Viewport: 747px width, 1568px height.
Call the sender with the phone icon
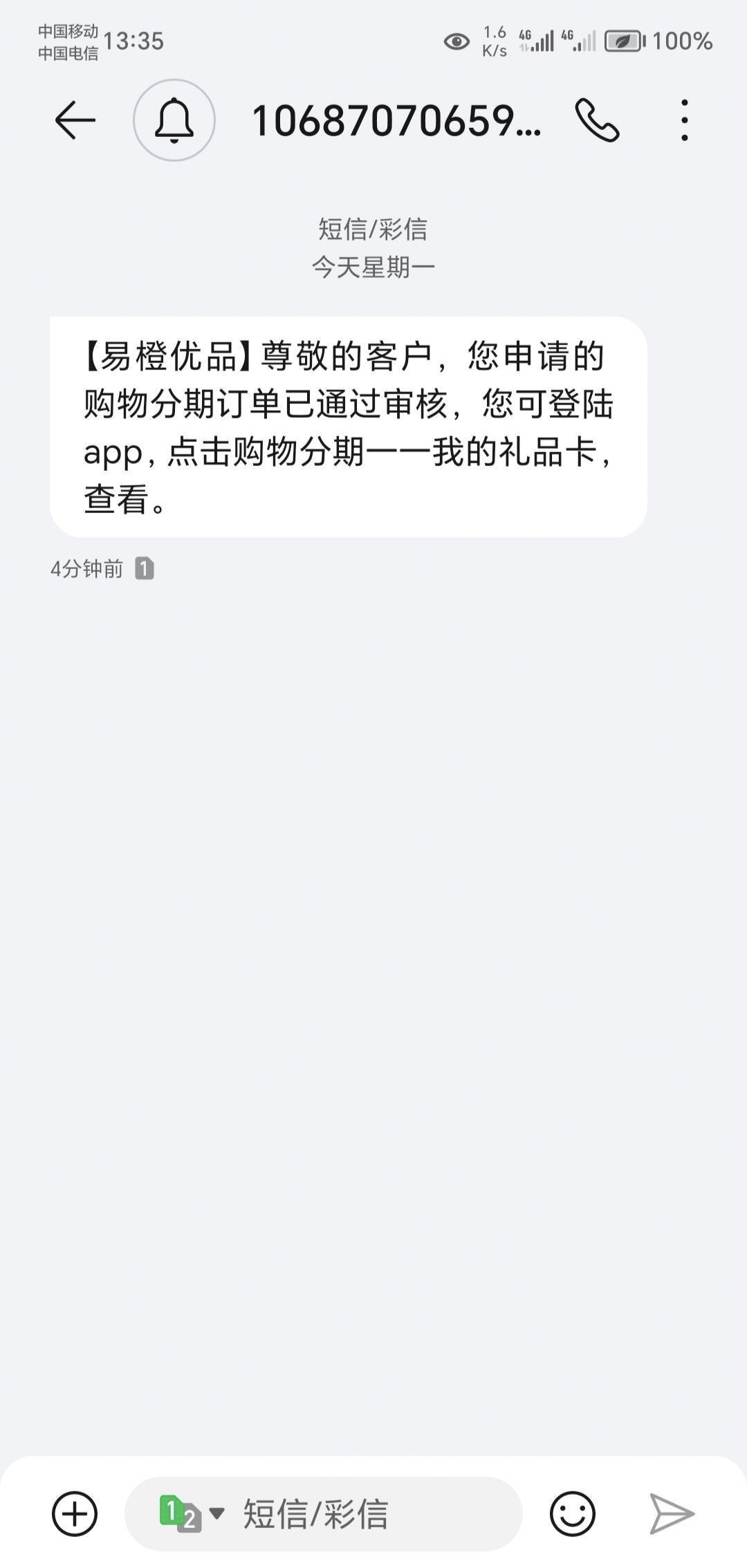(x=597, y=120)
